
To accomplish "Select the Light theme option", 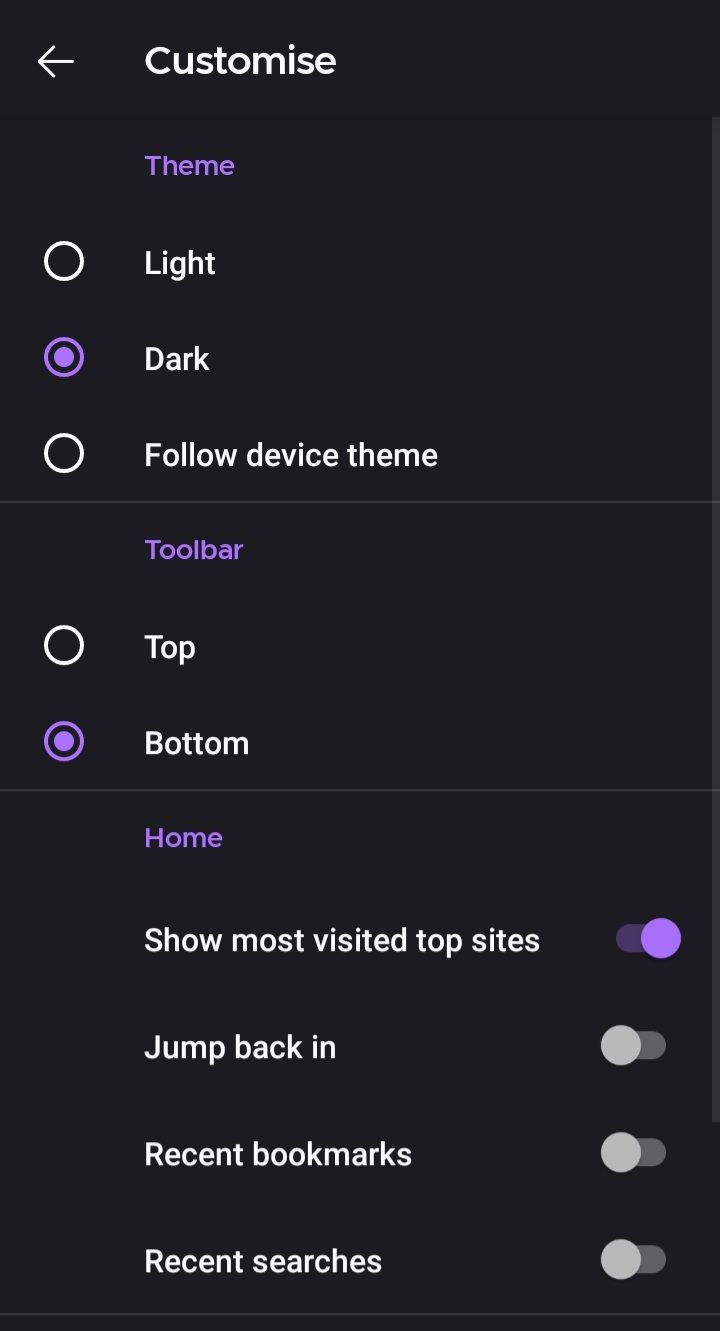I will [x=64, y=262].
